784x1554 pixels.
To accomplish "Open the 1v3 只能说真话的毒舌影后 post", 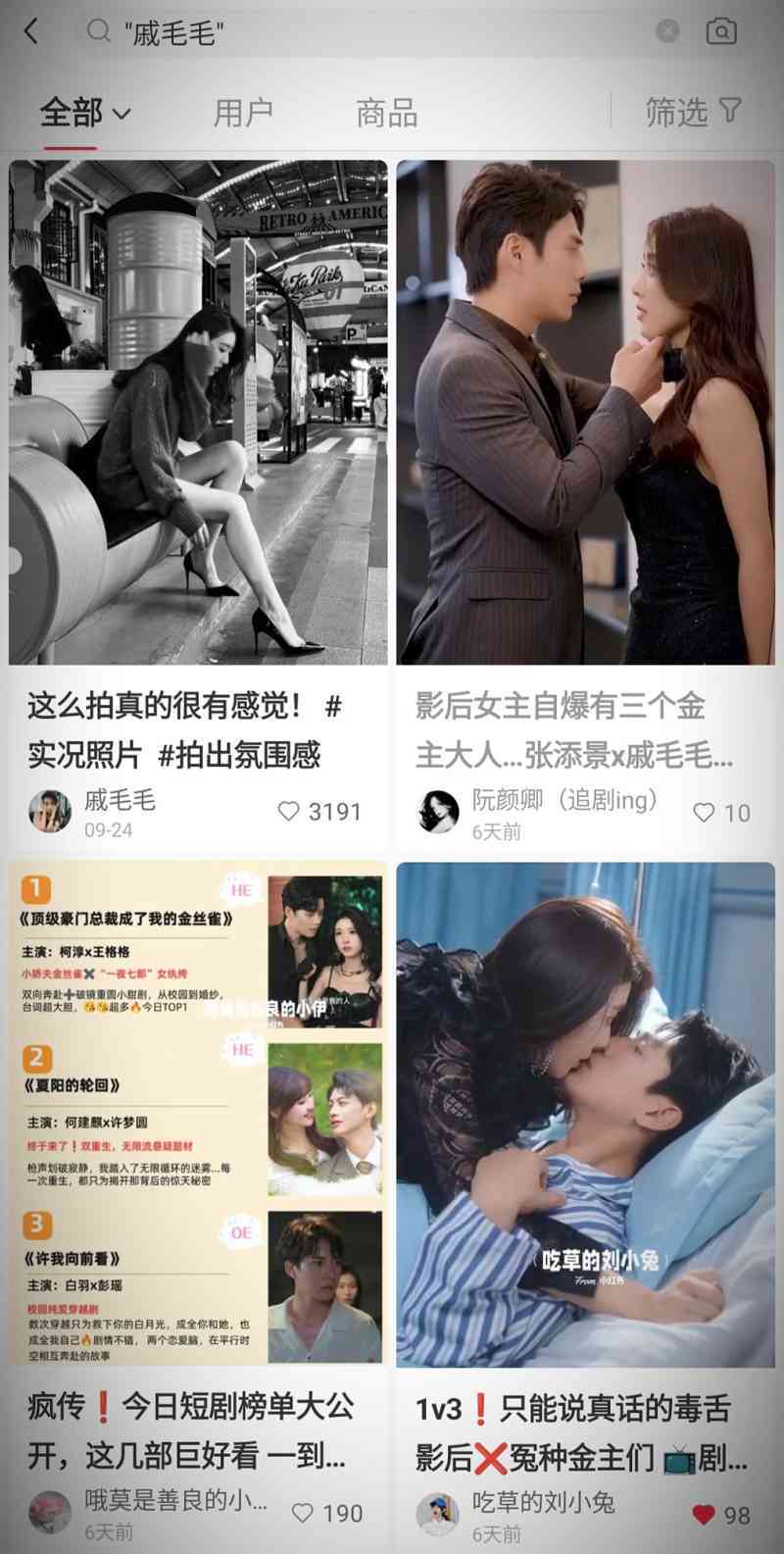I will [x=585, y=1114].
